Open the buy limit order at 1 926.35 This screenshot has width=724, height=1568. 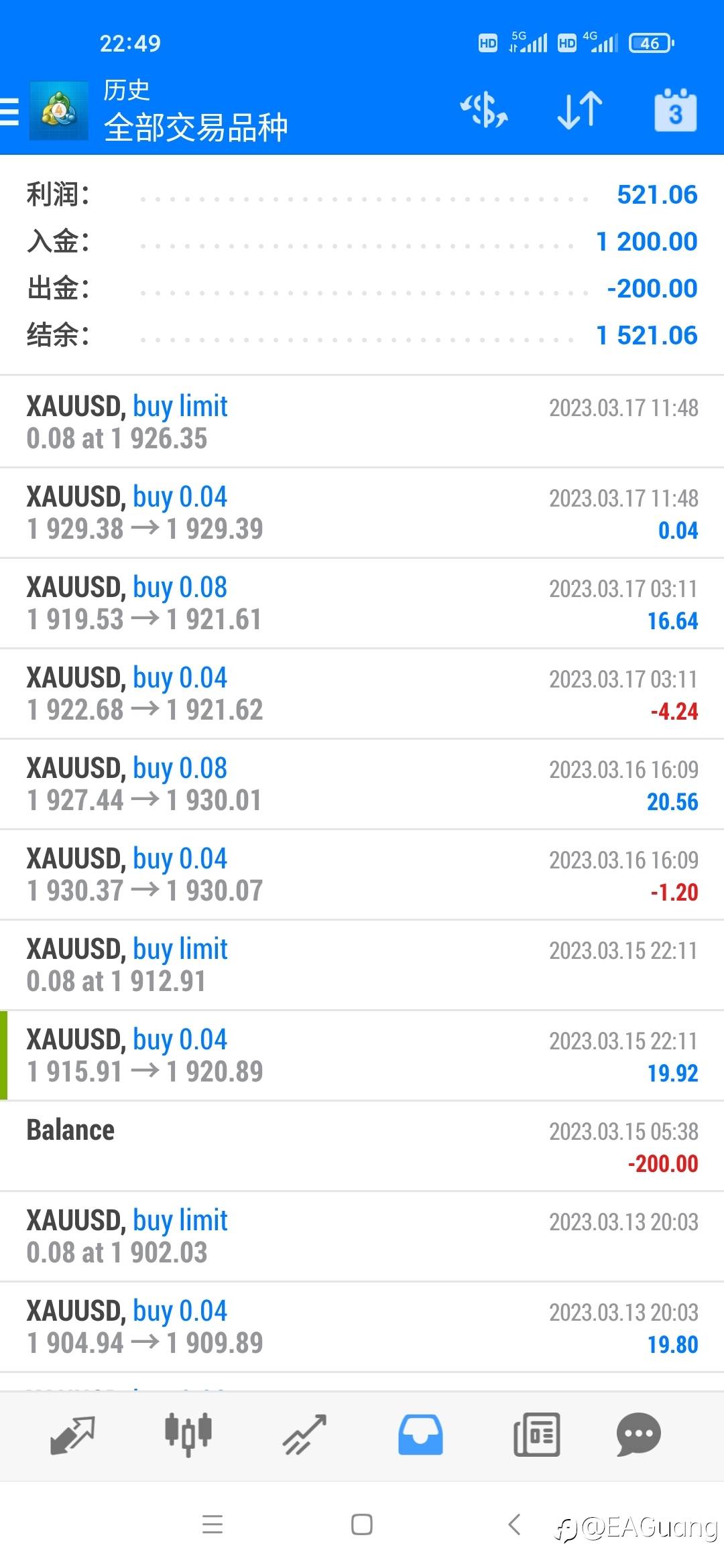[362, 422]
